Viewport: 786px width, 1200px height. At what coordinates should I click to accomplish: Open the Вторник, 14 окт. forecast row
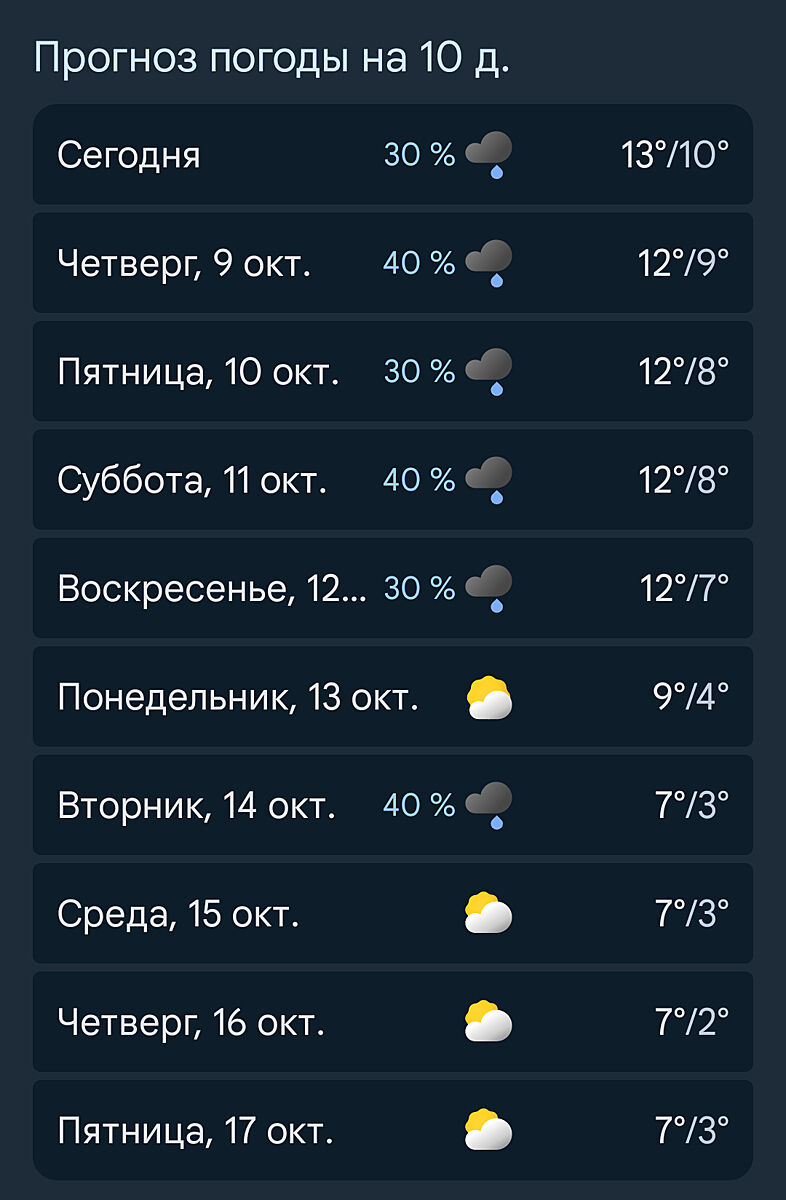(x=392, y=805)
